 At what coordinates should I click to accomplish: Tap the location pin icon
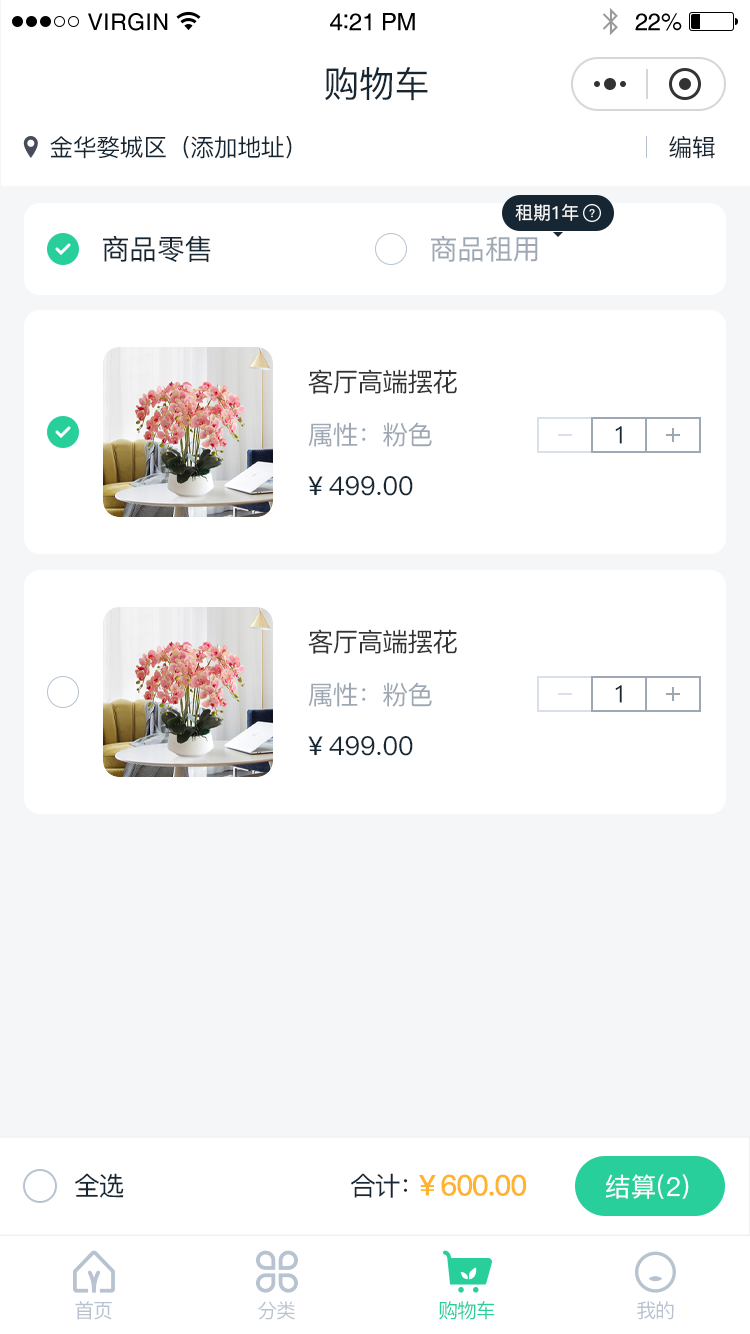pos(30,147)
